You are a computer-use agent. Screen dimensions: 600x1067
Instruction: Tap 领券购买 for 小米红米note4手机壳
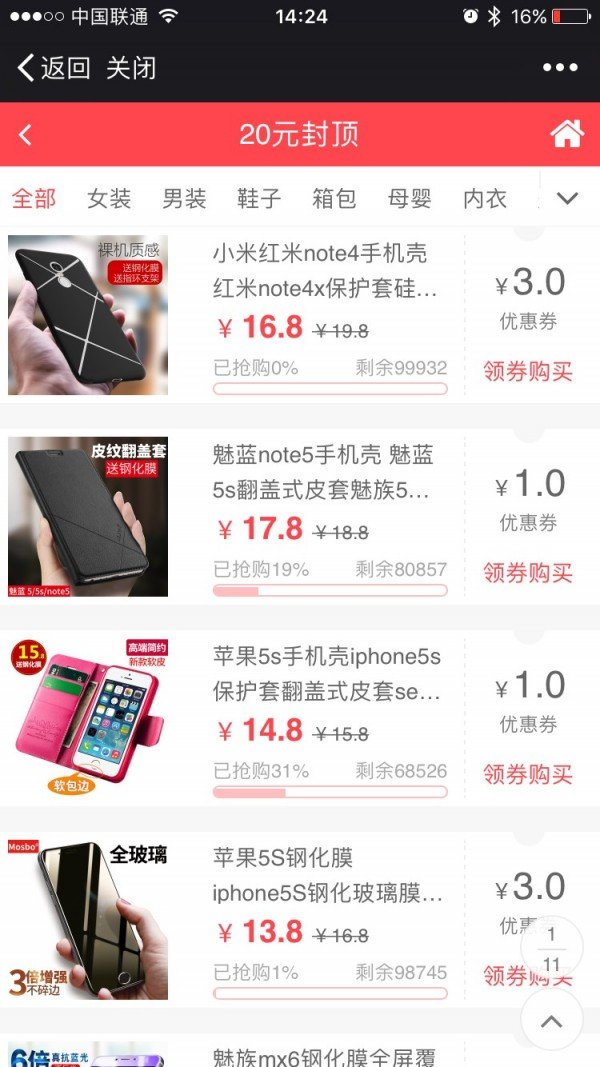528,372
